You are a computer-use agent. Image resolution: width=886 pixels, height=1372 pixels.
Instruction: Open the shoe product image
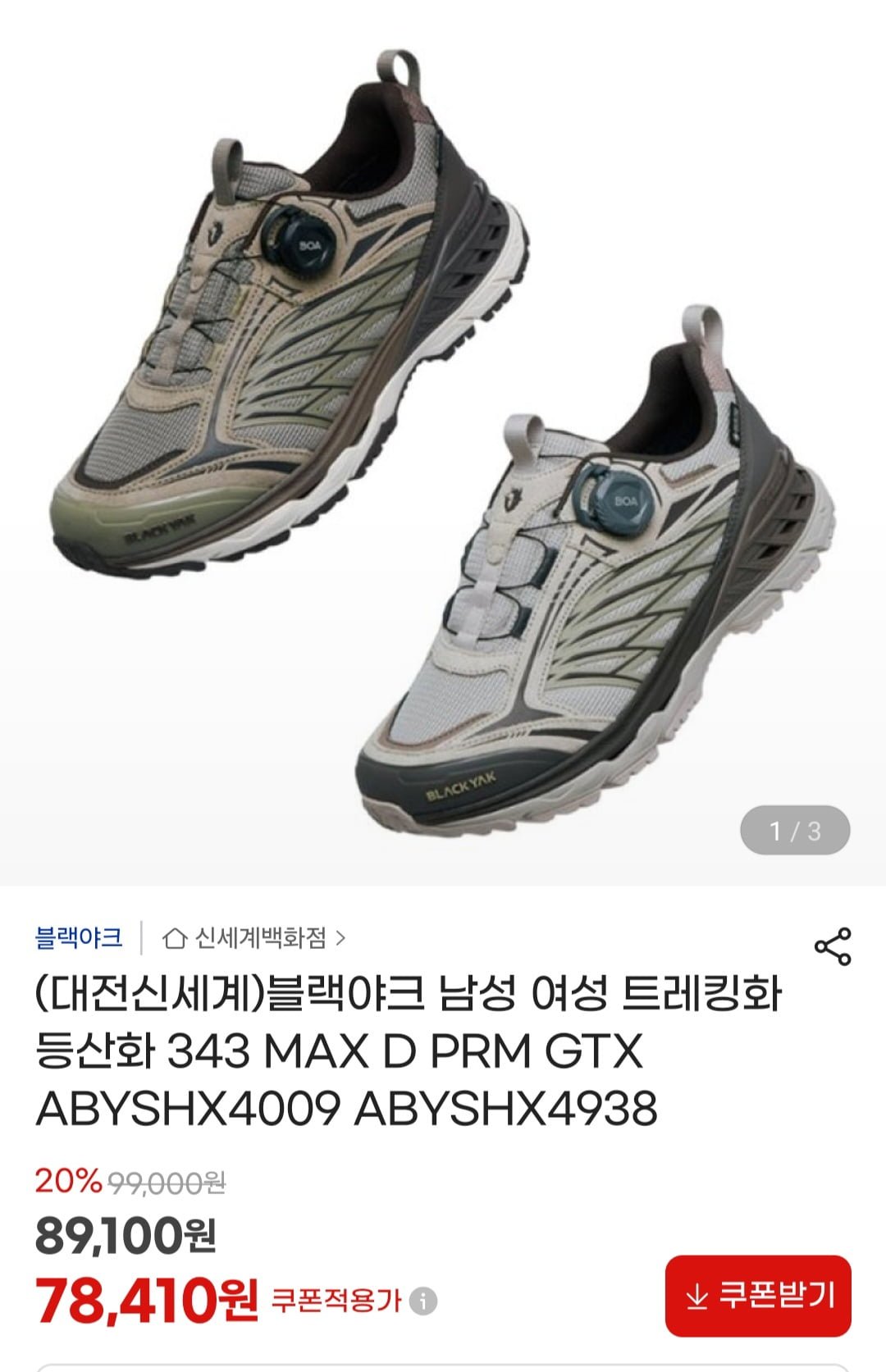coord(443,443)
